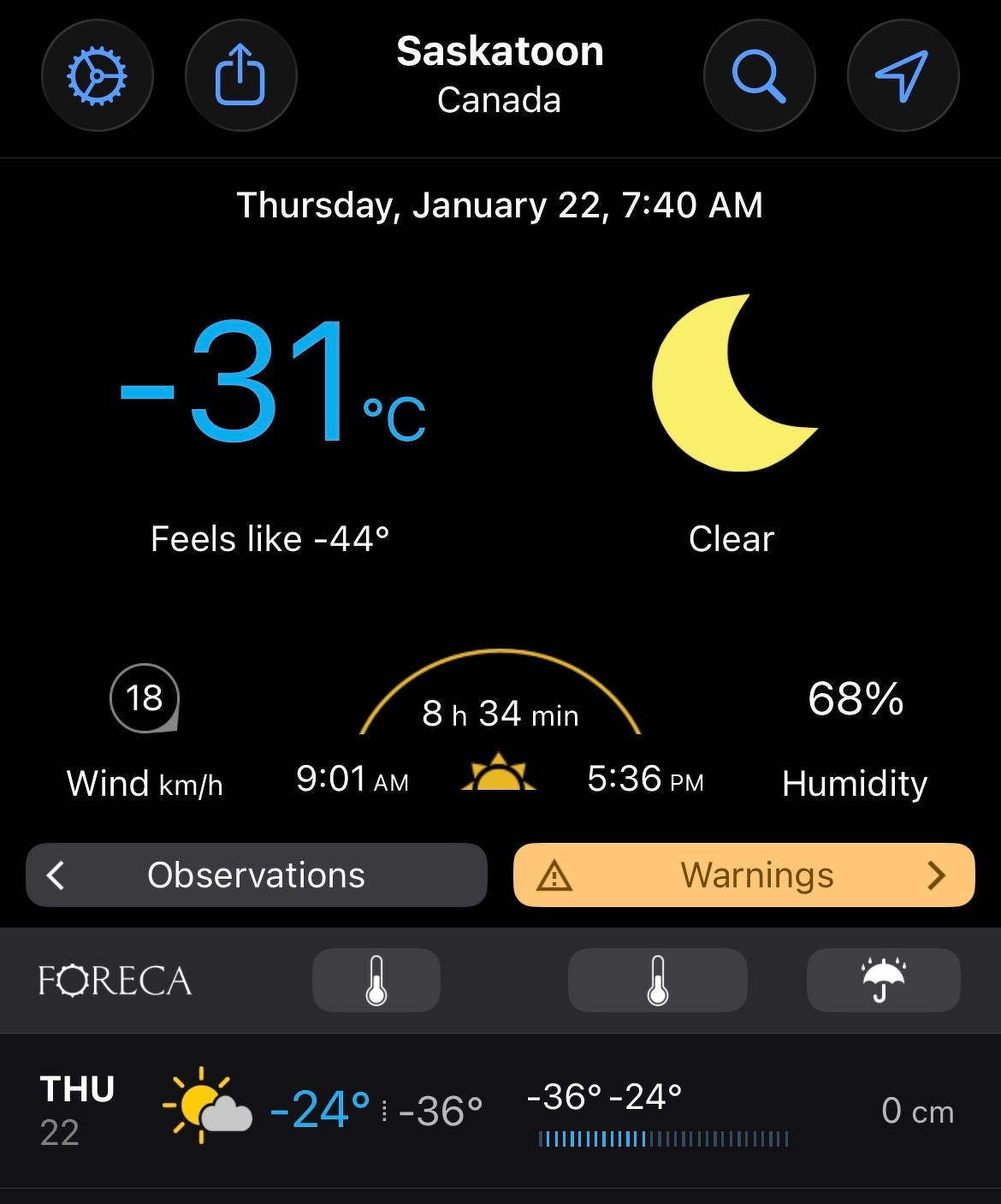Tap the location arrow icon

coord(903,75)
